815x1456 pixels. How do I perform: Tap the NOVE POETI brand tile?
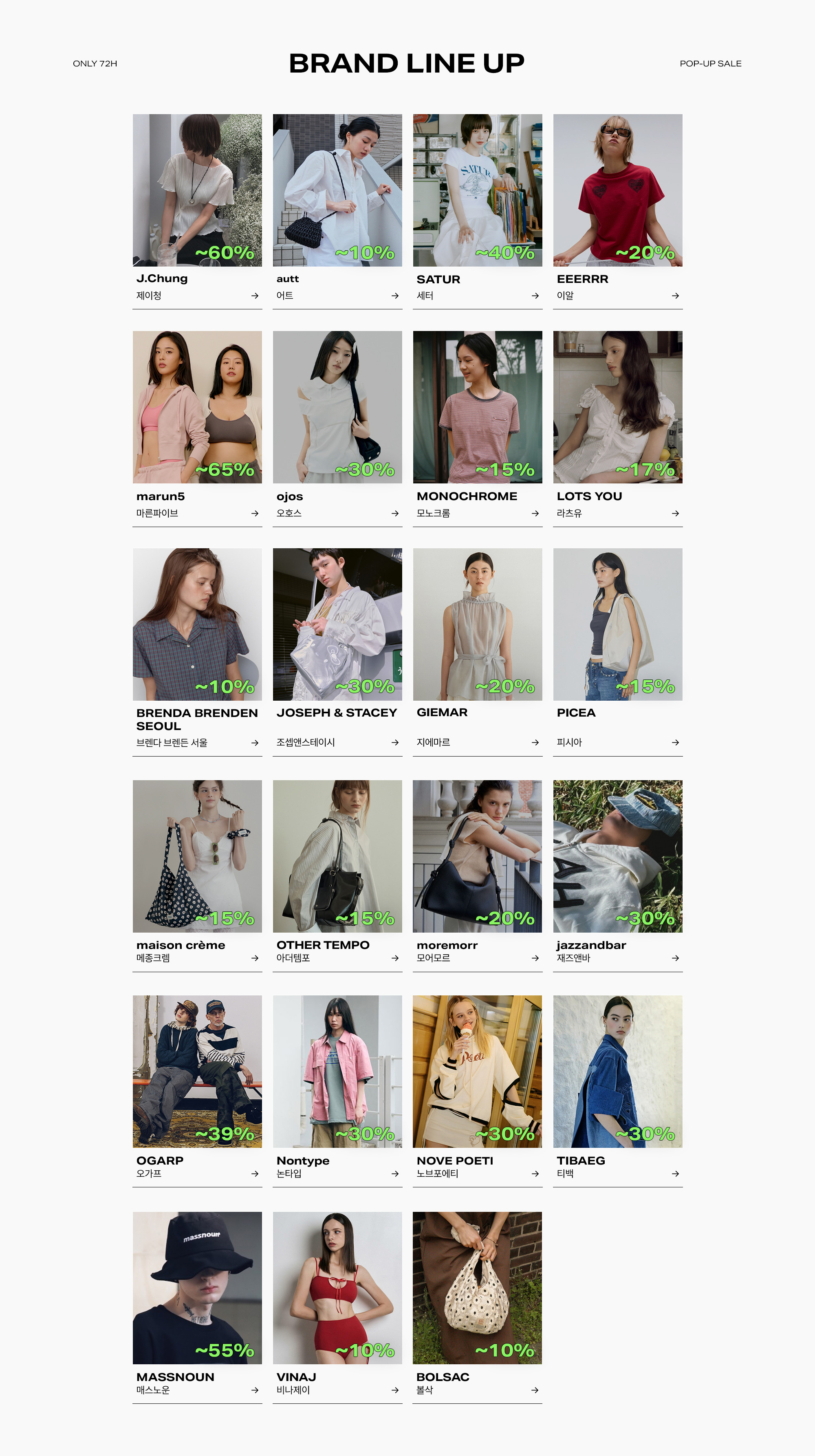[478, 1092]
